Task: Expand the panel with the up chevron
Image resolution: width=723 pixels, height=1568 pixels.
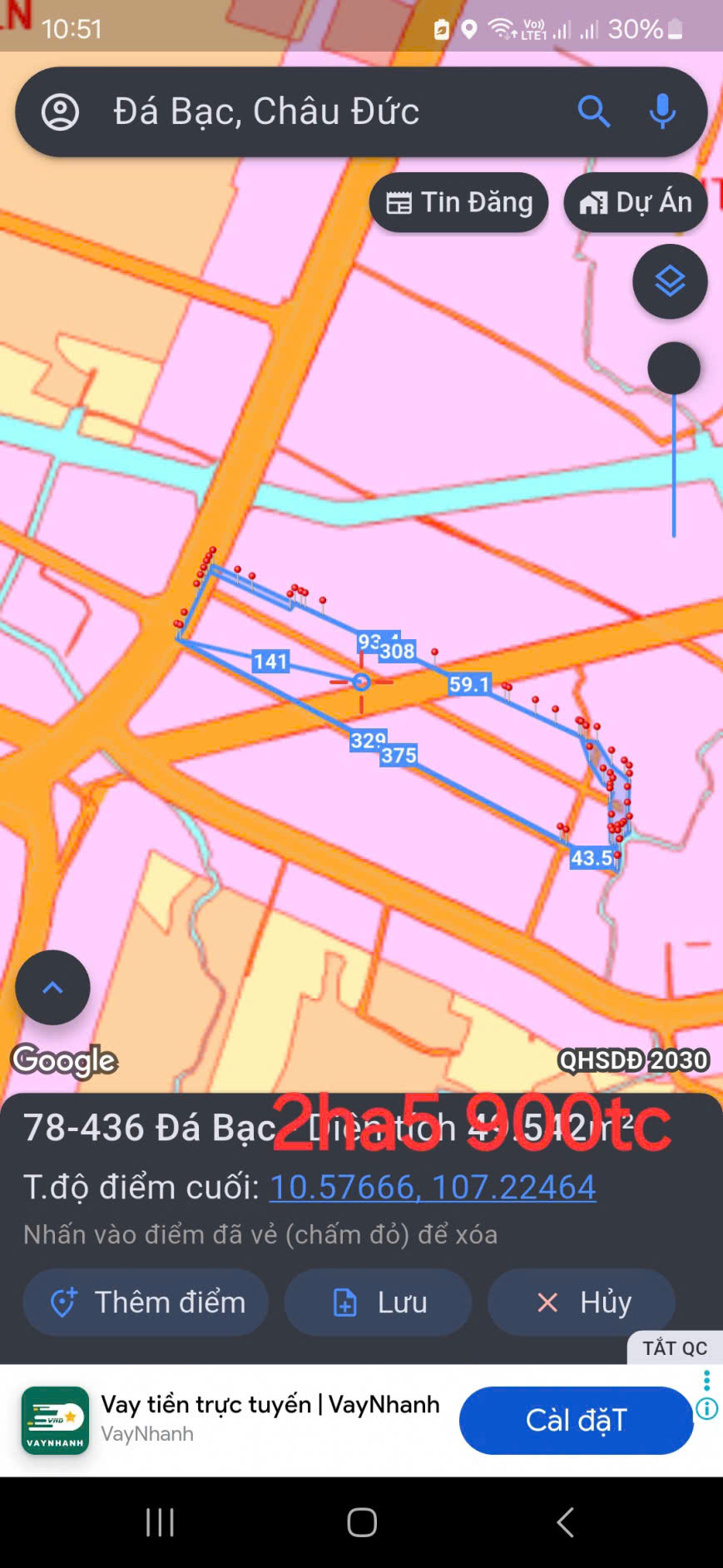Action: 52,987
